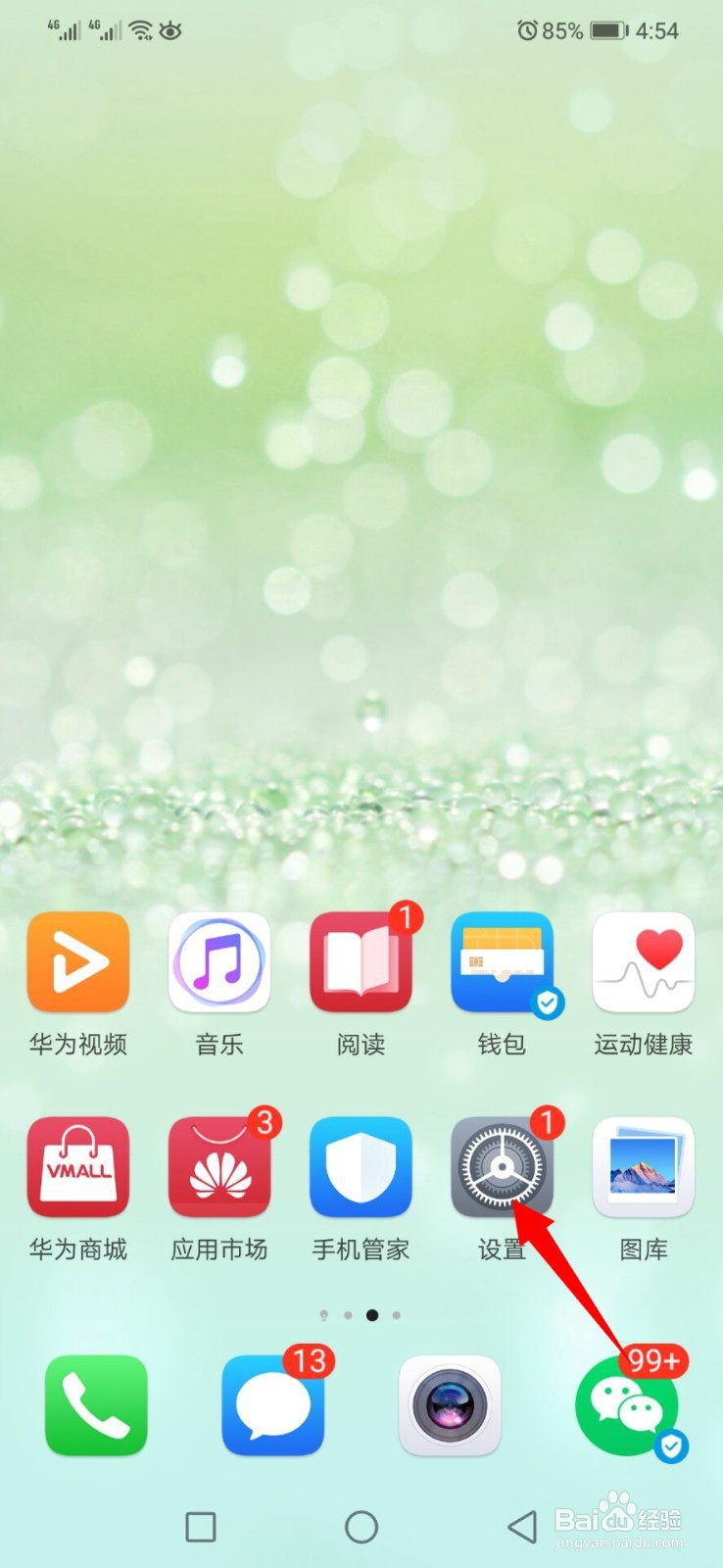Open 设置 settings as the arrow indicates
The height and width of the screenshot is (1568, 723).
coord(503,1166)
